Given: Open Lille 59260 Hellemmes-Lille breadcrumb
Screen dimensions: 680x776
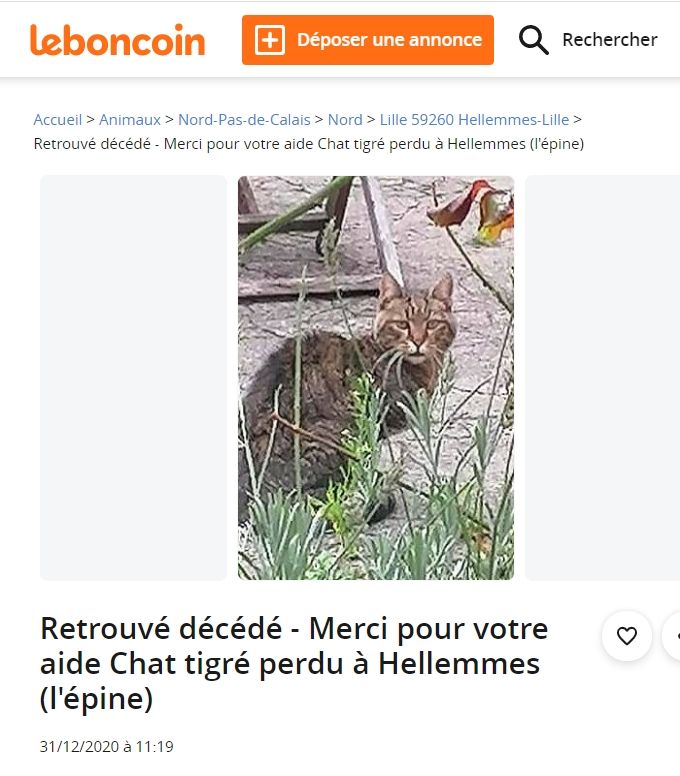Looking at the screenshot, I should pos(474,120).
